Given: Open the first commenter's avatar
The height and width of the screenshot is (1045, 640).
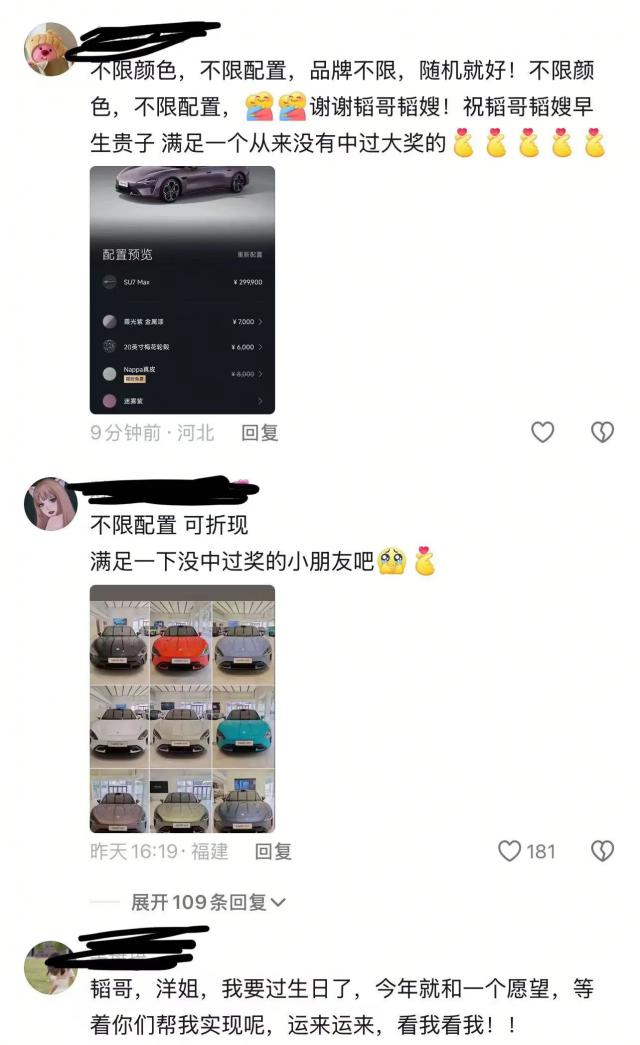Looking at the screenshot, I should click(x=50, y=49).
